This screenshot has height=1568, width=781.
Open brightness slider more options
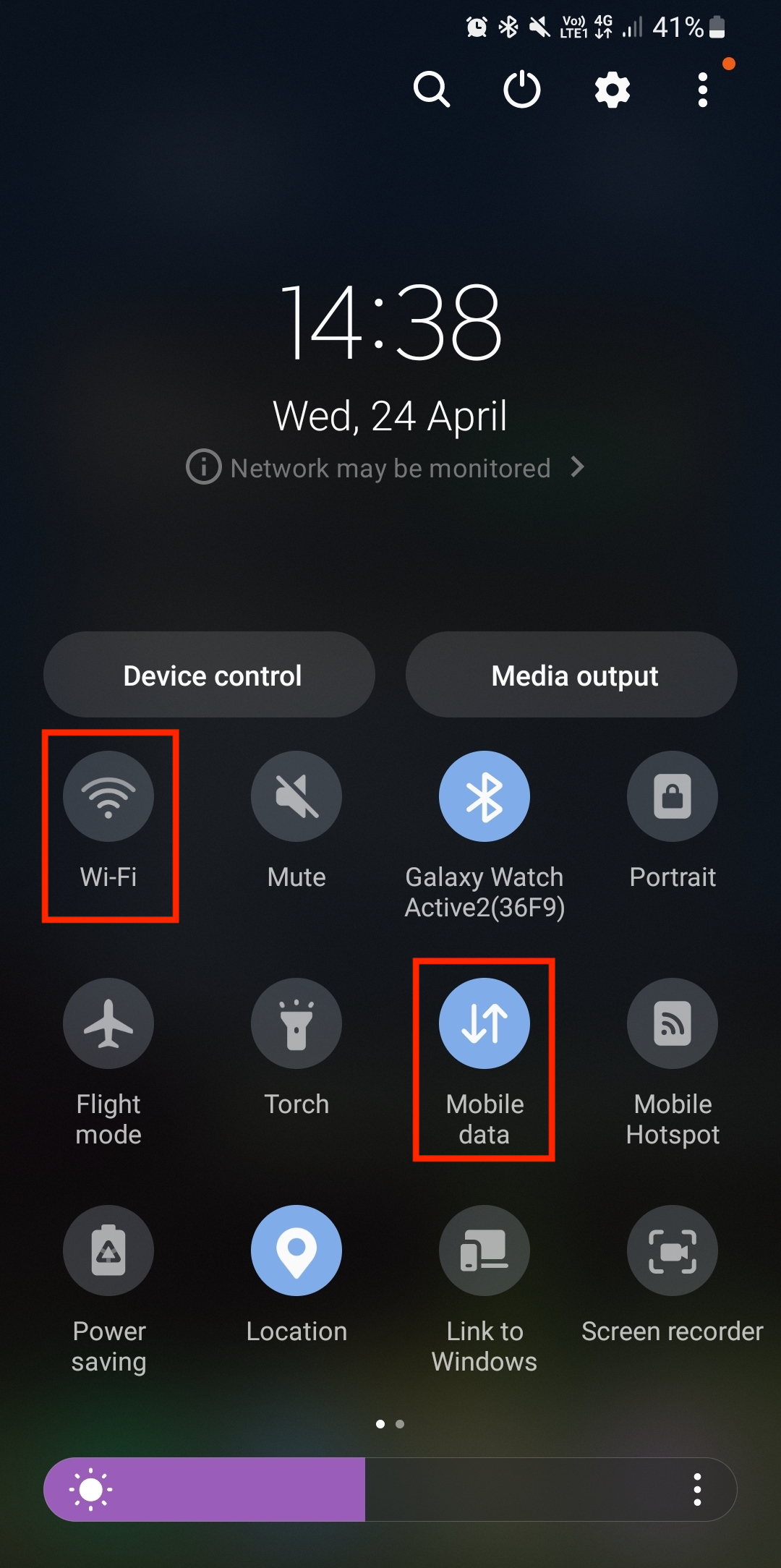(x=697, y=1490)
